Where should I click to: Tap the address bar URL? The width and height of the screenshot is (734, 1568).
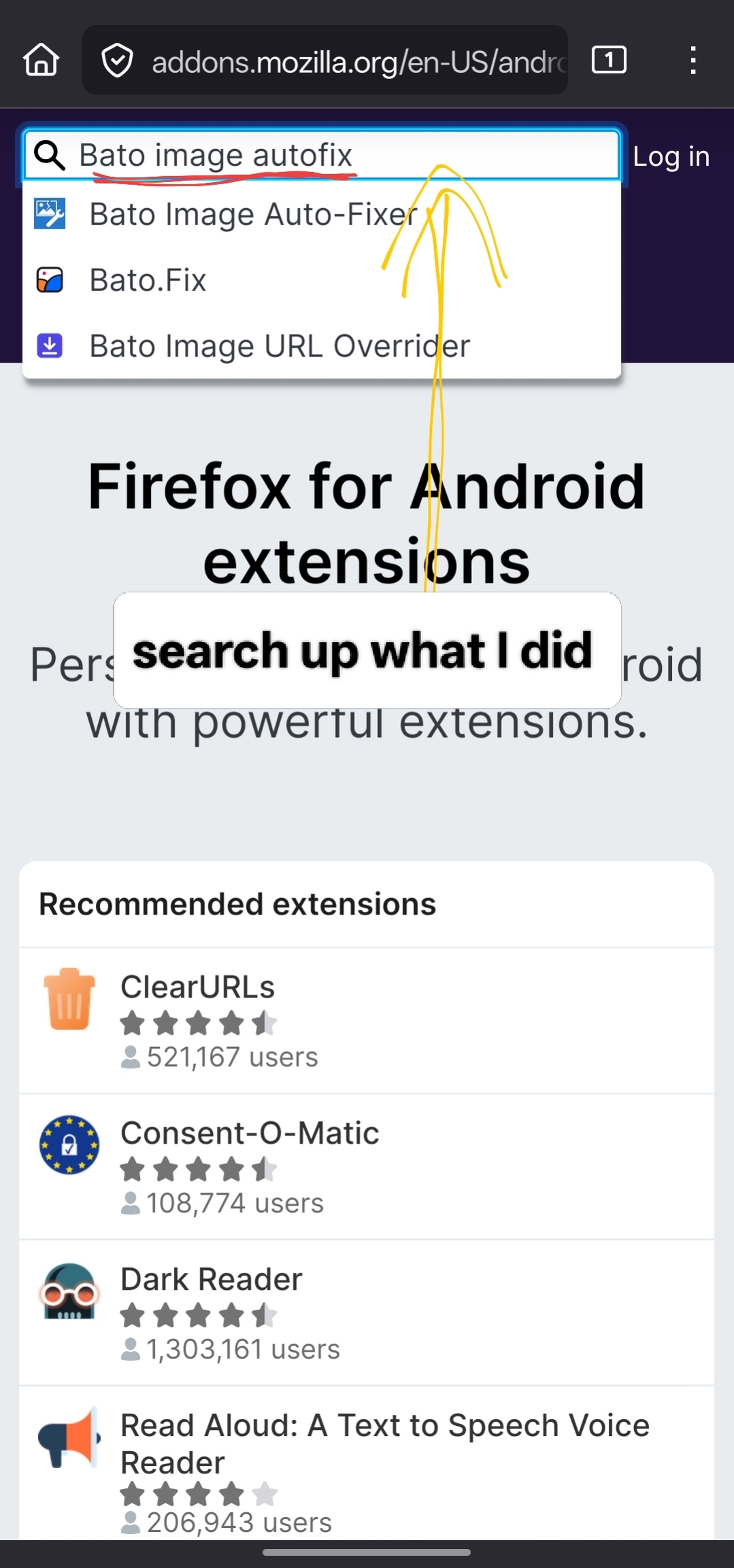coord(358,62)
